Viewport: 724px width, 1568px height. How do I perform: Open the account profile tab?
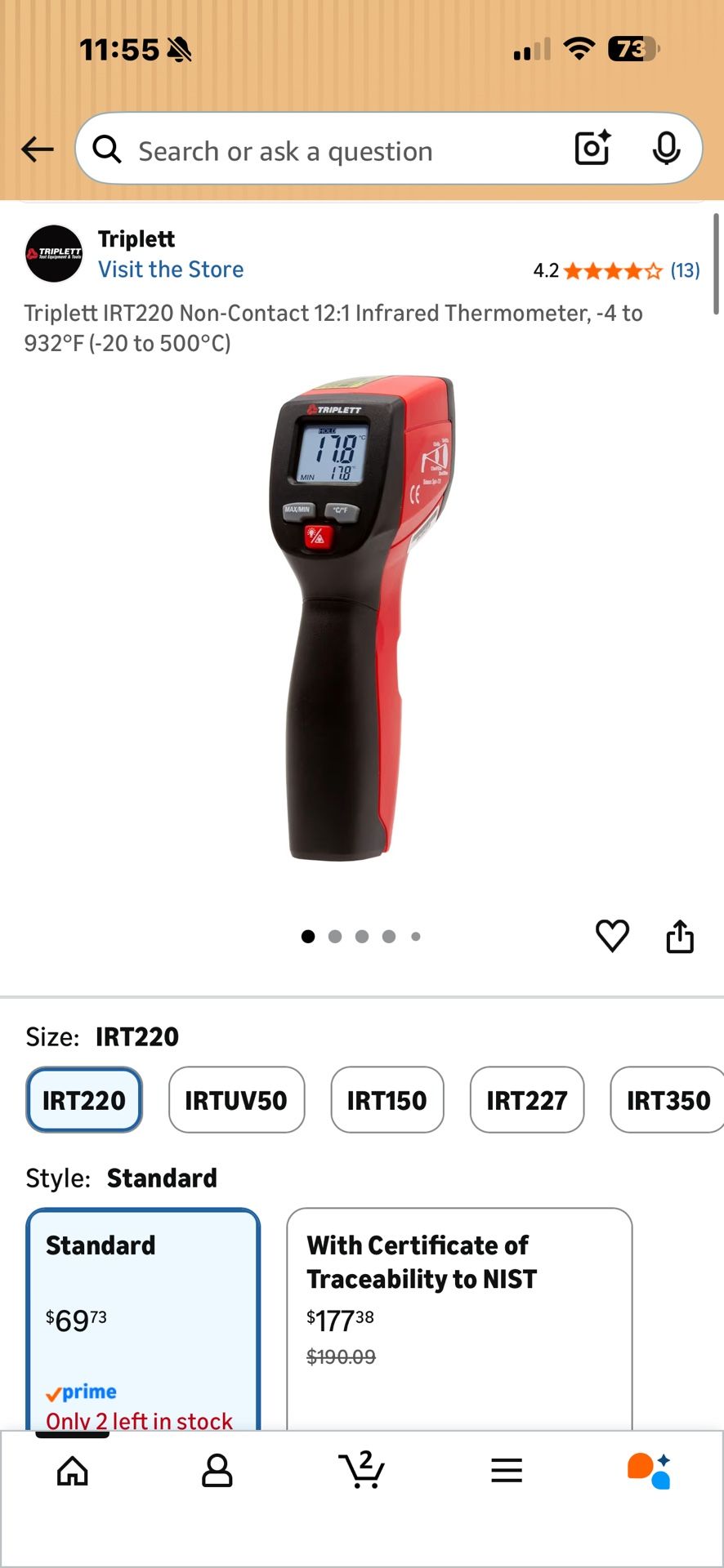click(x=217, y=1472)
